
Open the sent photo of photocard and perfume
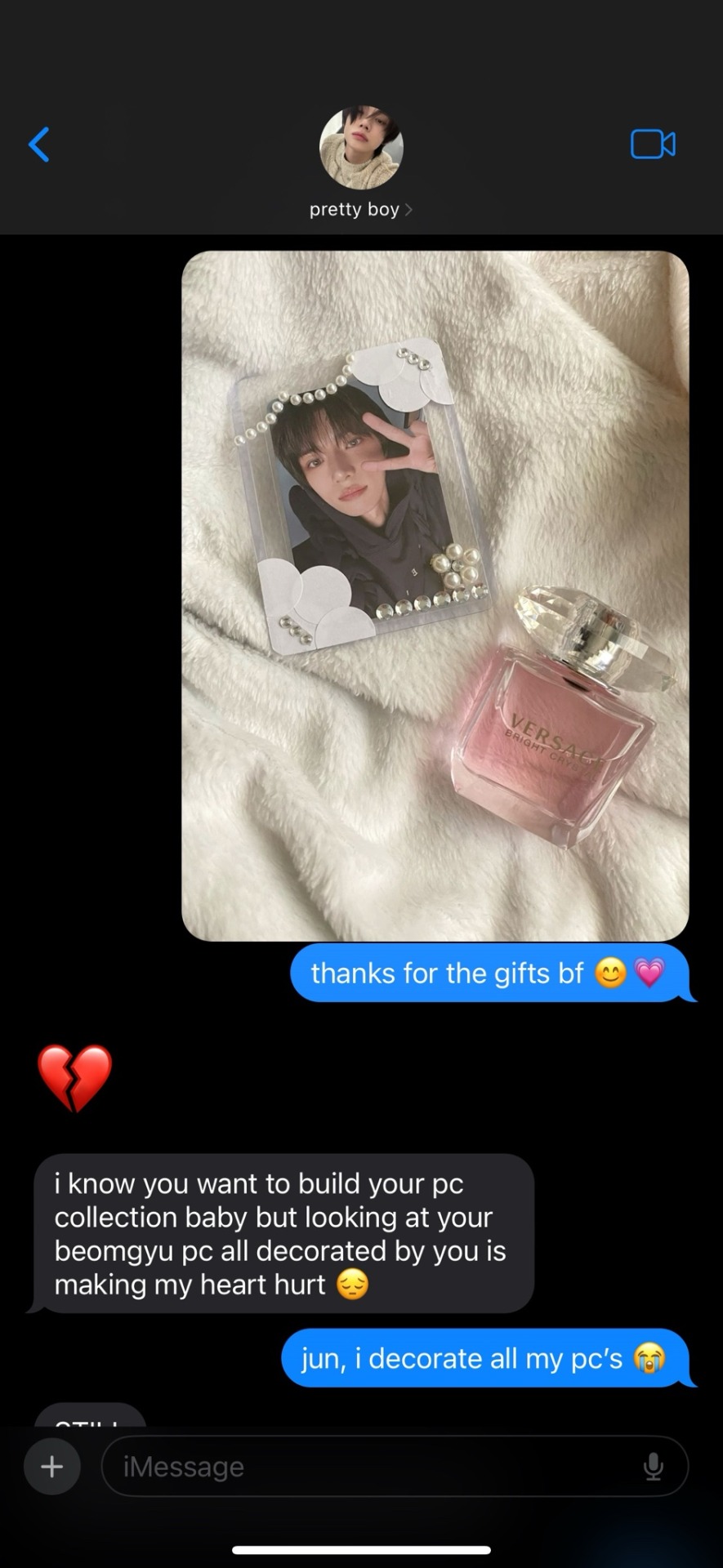(435, 595)
